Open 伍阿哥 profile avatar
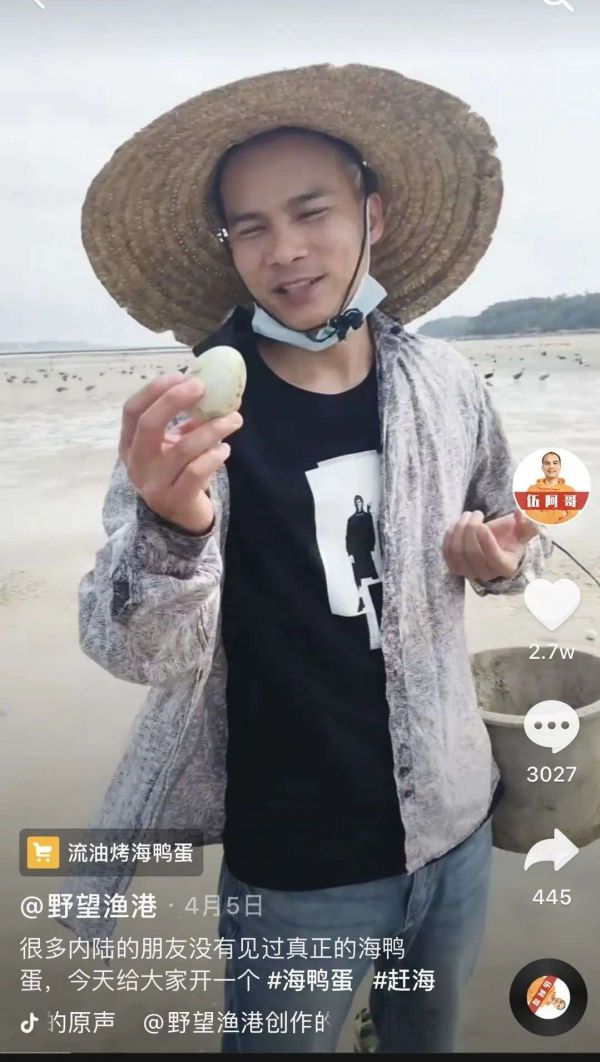This screenshot has width=600, height=1062. click(x=551, y=487)
